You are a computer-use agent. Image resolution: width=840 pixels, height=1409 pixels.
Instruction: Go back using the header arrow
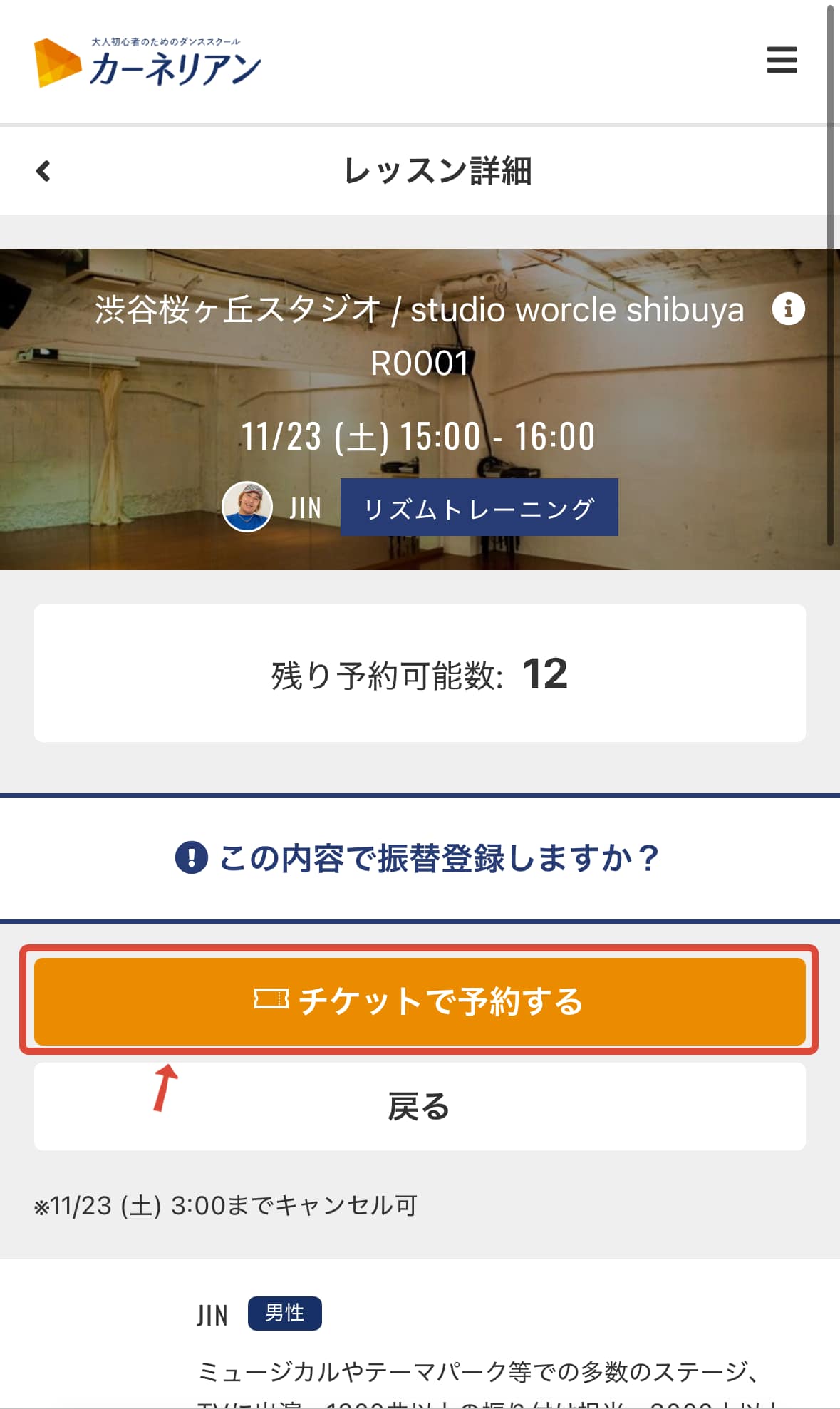tap(43, 171)
